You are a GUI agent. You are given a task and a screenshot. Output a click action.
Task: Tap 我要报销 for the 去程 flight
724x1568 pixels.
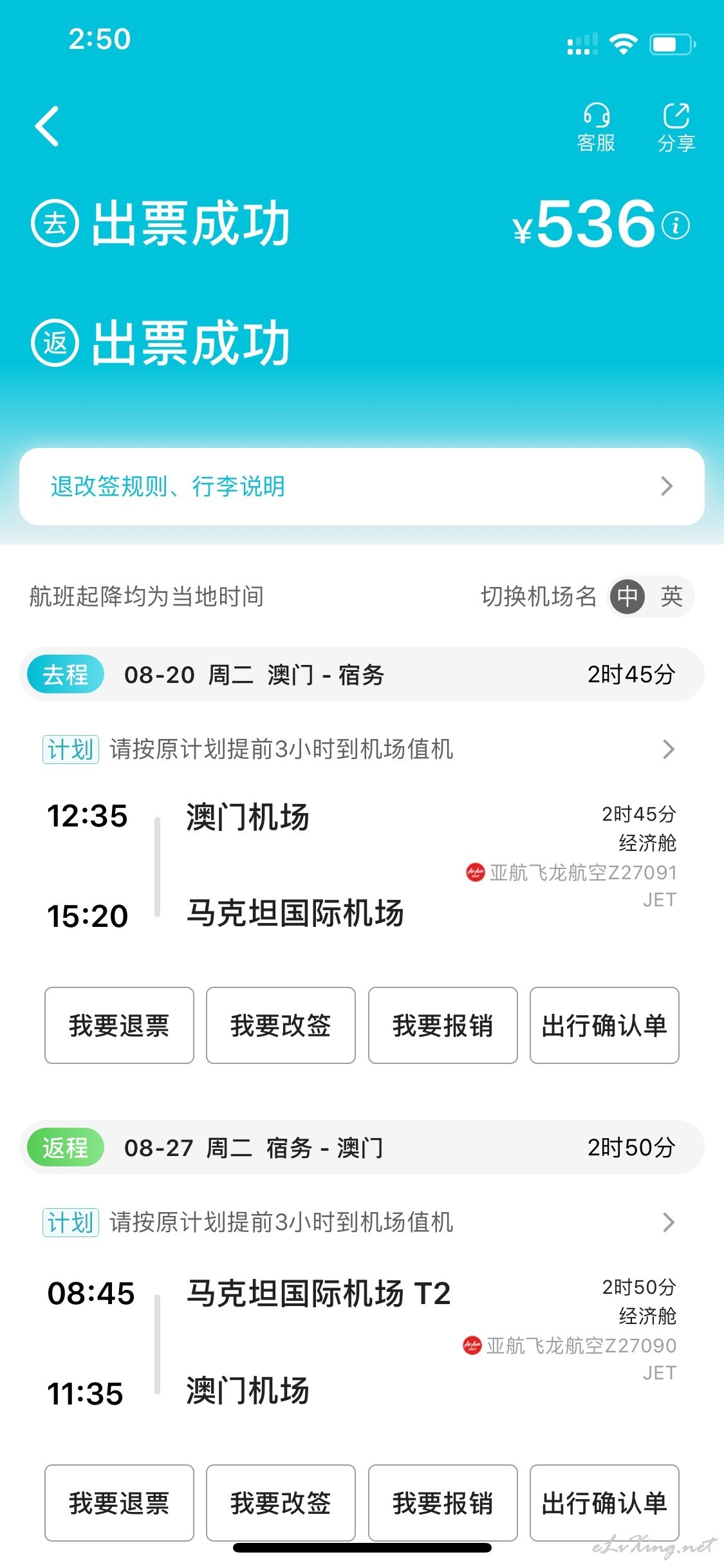tap(443, 1025)
